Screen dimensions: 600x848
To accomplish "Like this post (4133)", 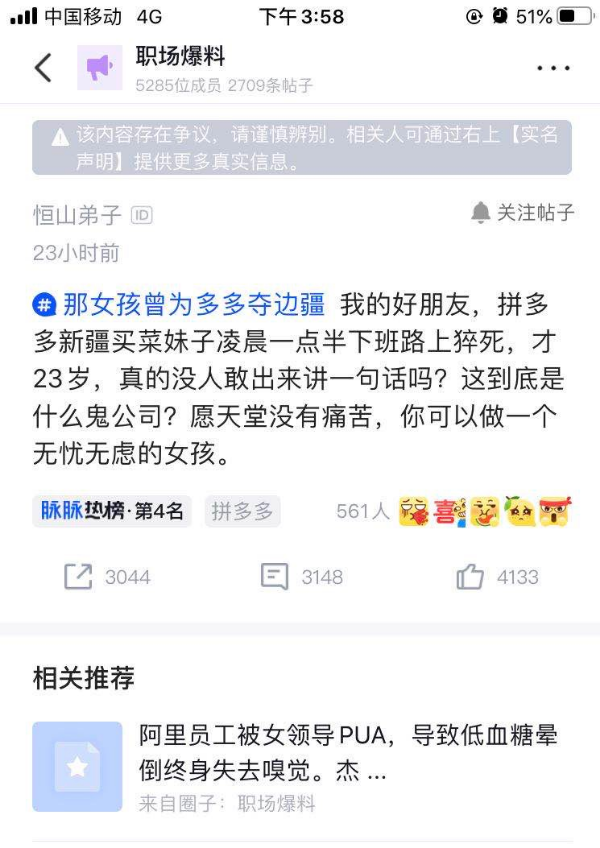I will coord(497,576).
